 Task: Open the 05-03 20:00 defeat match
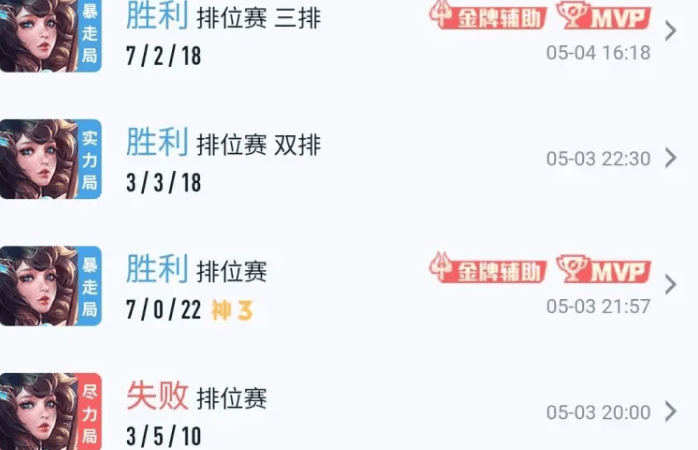(x=670, y=411)
